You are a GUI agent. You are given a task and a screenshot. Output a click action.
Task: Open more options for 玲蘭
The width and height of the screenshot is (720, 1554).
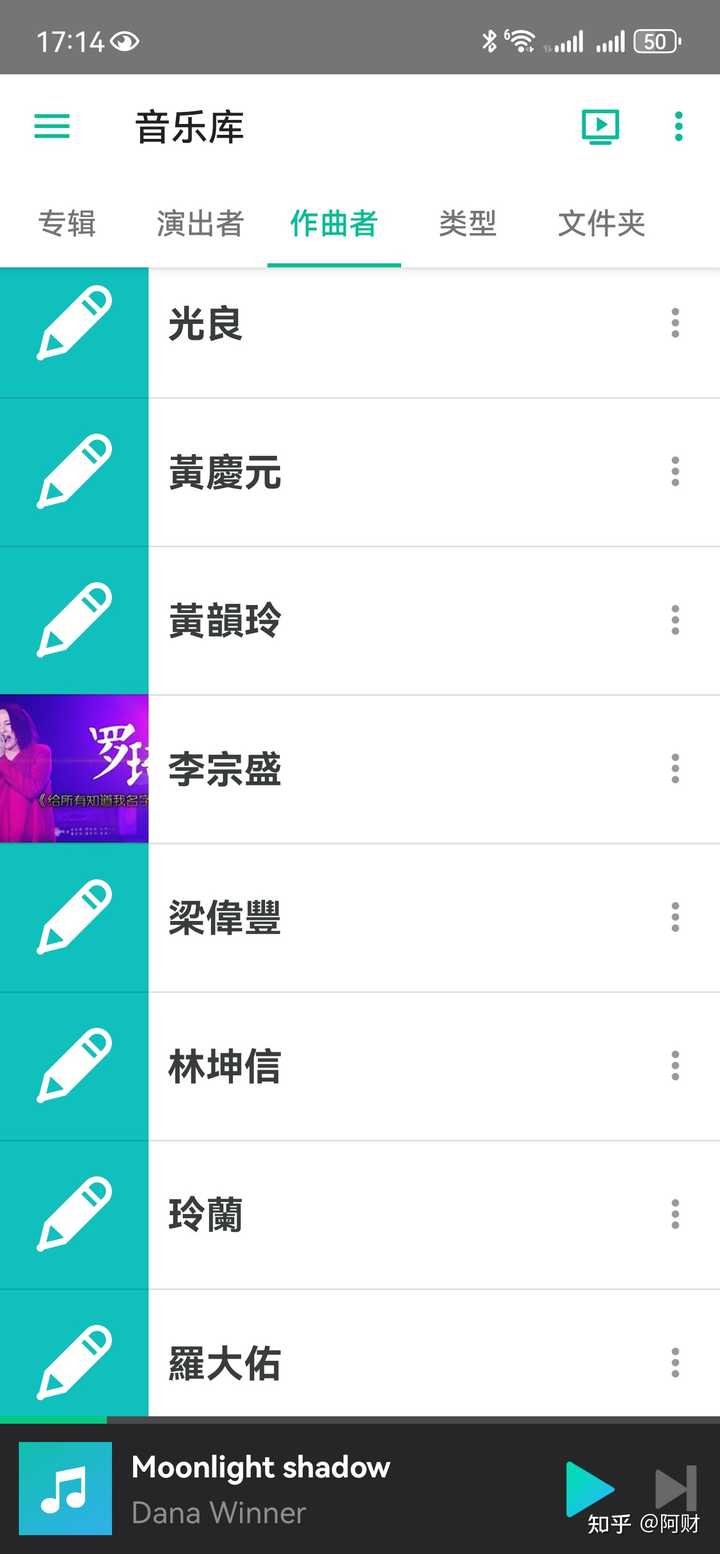[675, 1214]
